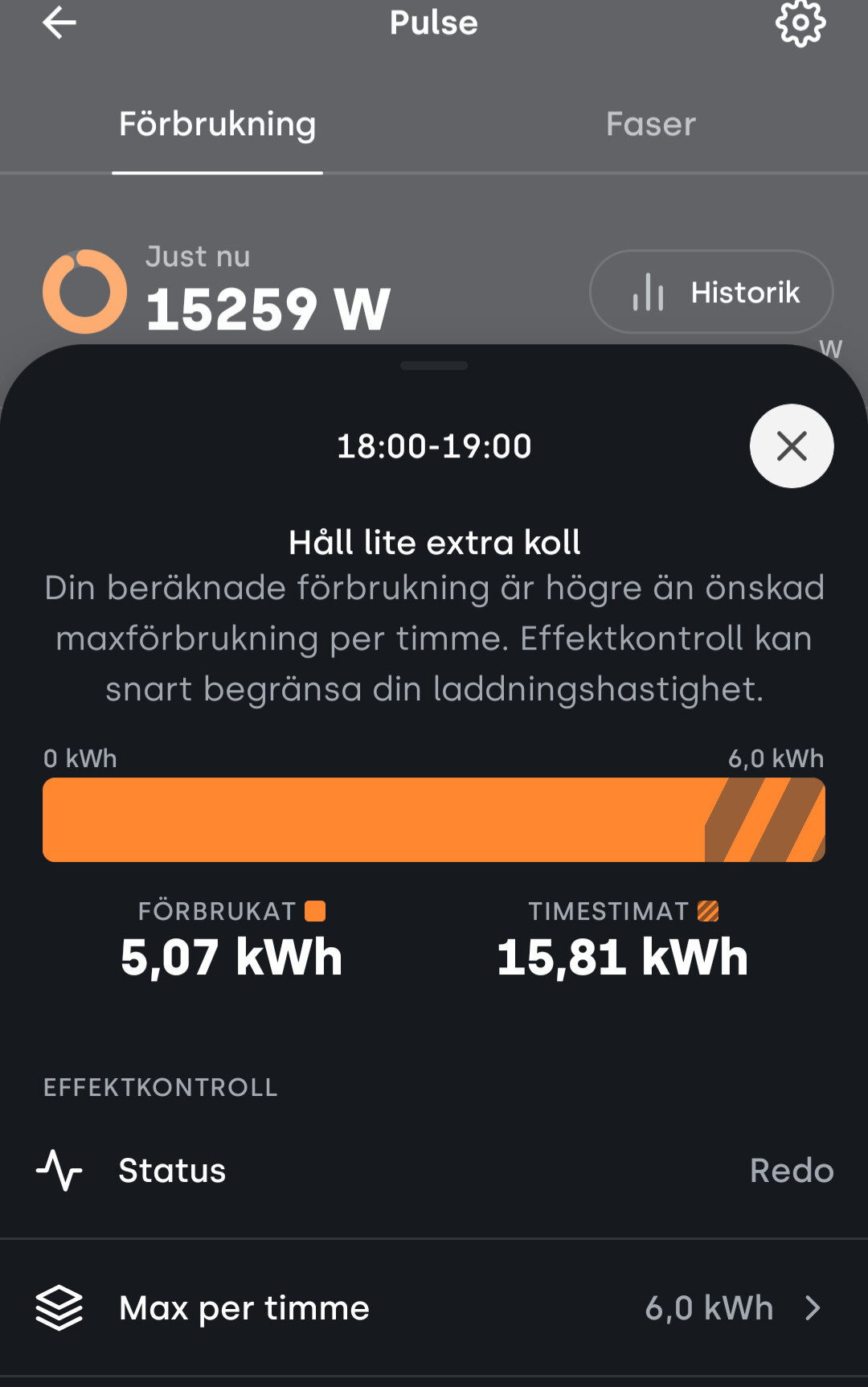Open Historik consumption history

pos(711,292)
